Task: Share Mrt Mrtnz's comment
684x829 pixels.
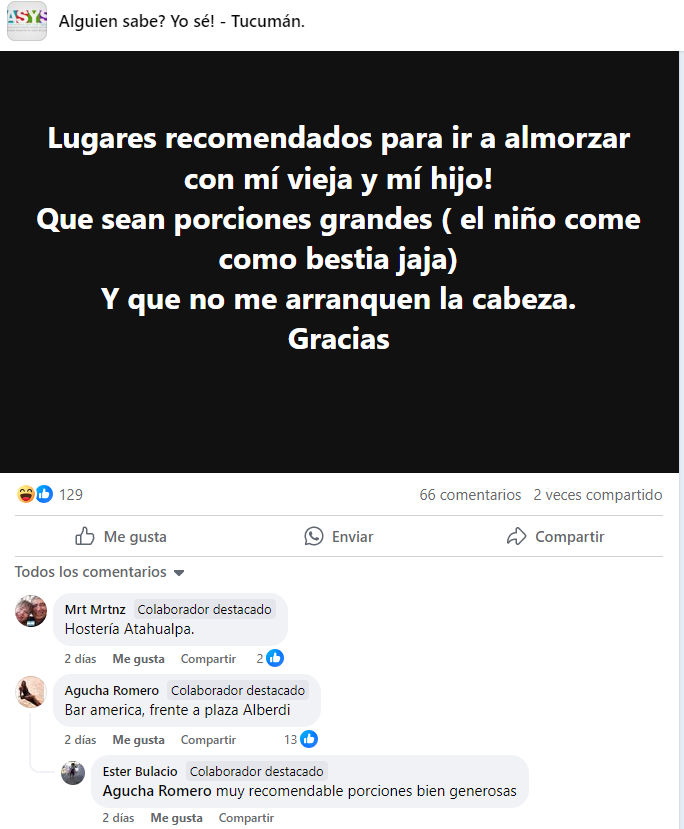Action: [208, 659]
